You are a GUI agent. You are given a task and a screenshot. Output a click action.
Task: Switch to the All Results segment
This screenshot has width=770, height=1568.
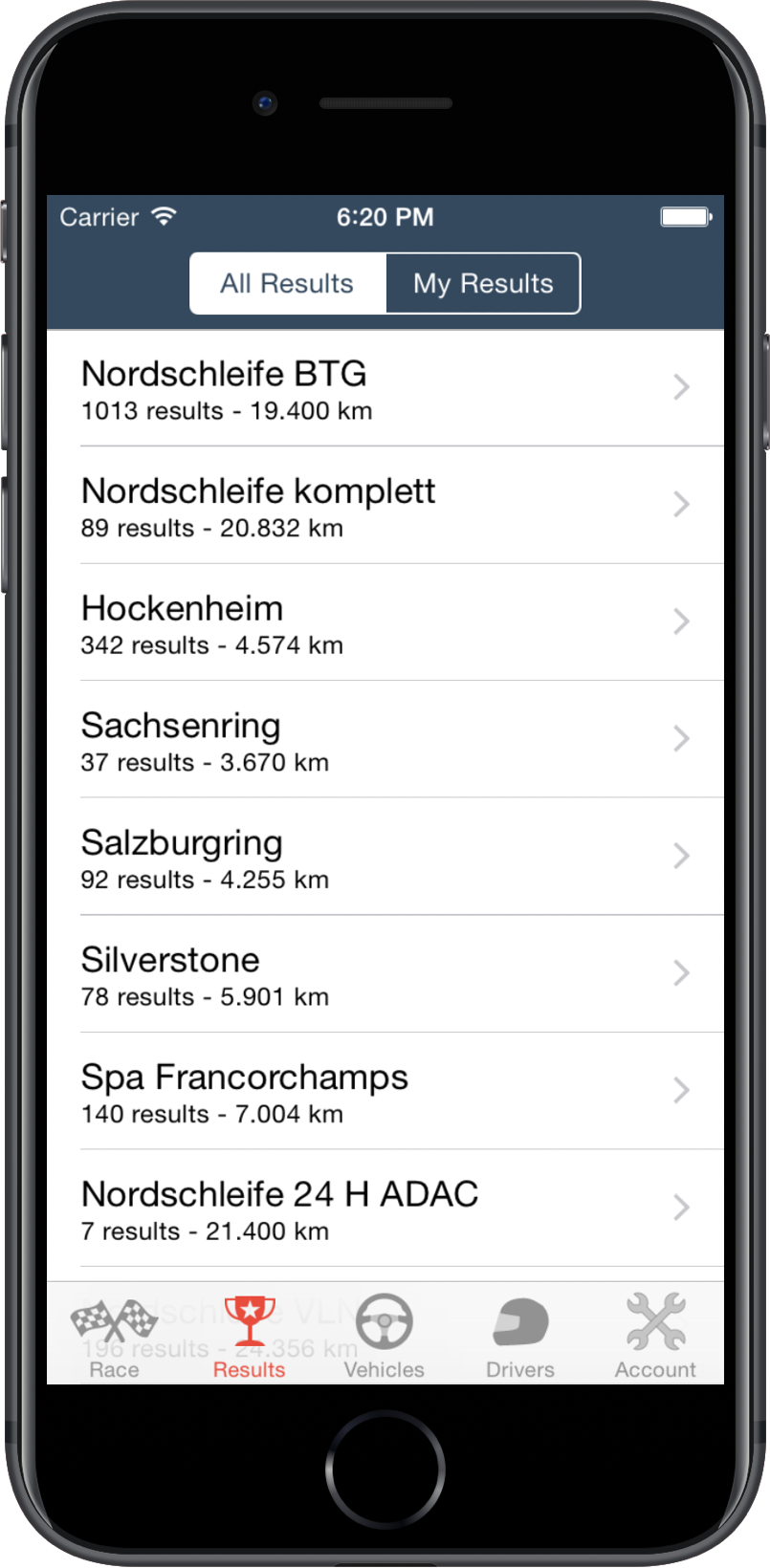pos(288,283)
